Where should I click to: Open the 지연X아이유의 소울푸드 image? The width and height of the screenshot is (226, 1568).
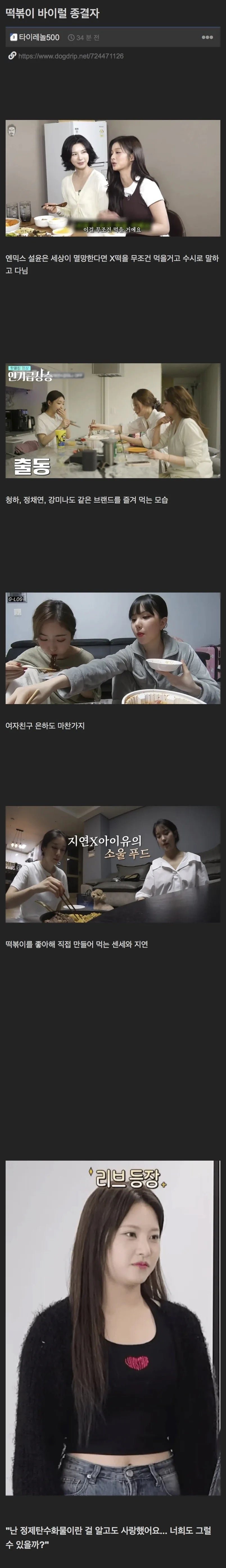[113, 864]
